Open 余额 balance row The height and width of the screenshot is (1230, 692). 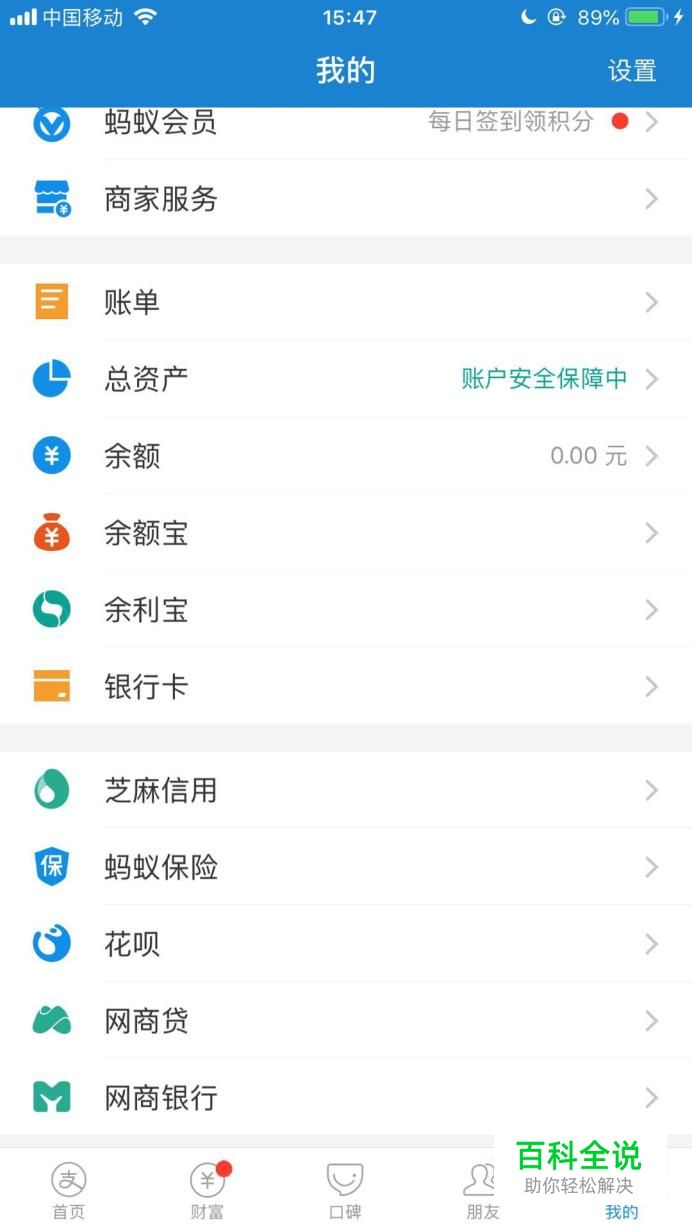coord(346,456)
